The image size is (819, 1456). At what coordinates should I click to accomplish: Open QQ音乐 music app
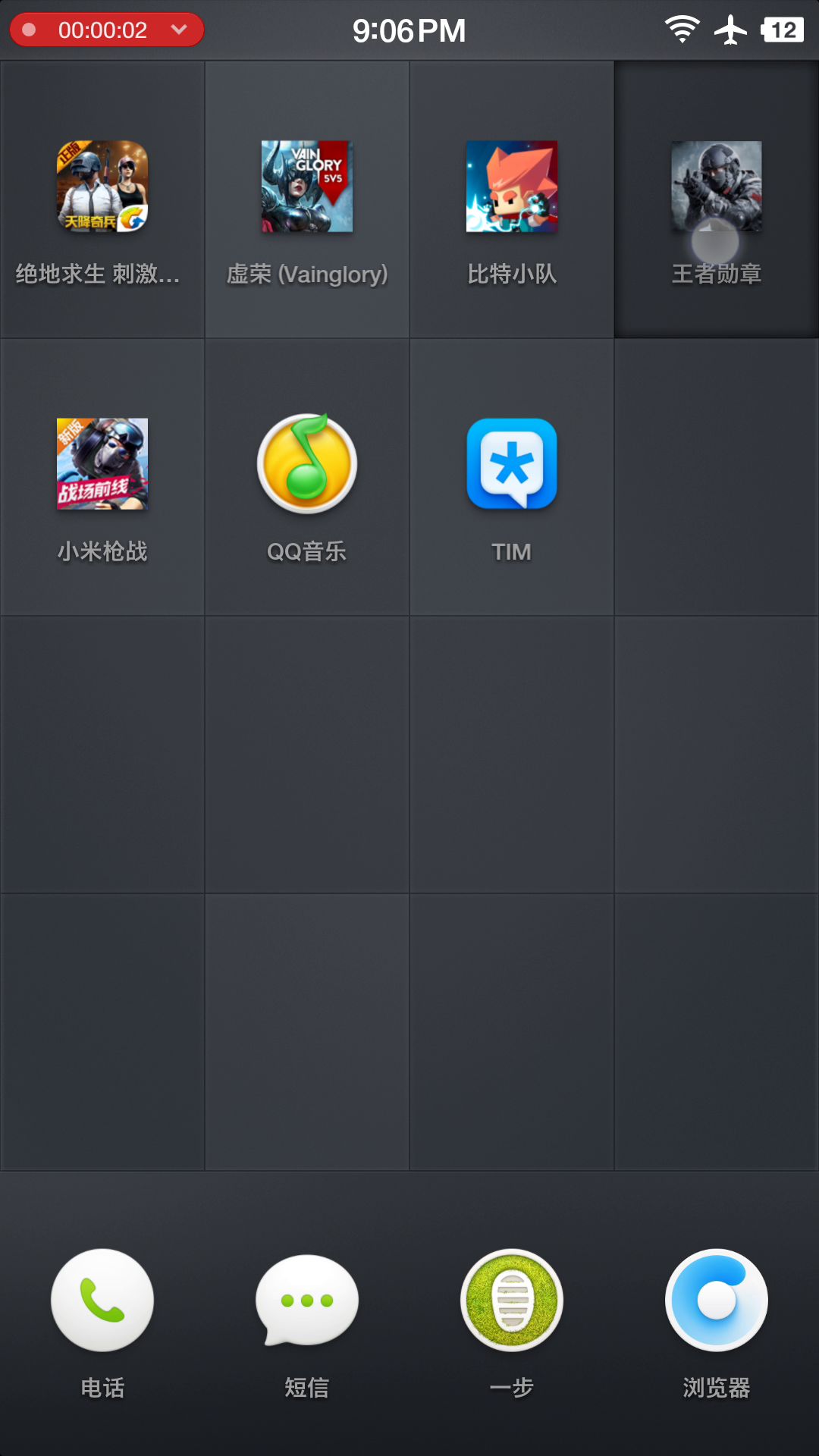pyautogui.click(x=307, y=464)
